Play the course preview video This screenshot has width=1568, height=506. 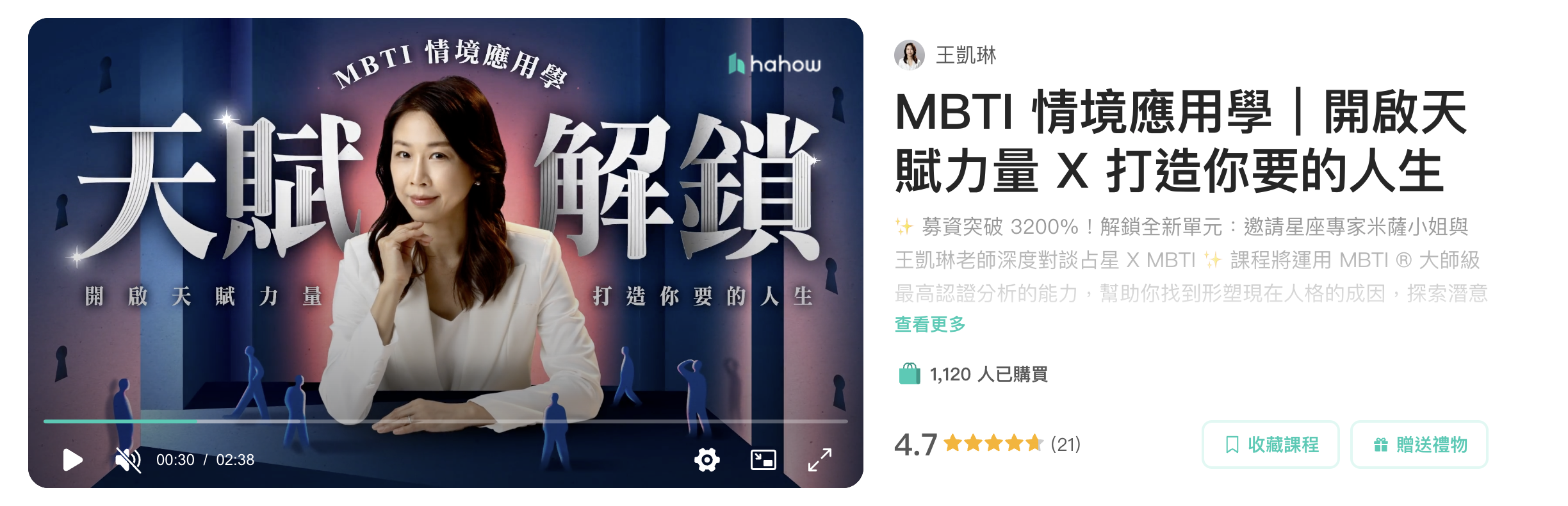(x=72, y=459)
